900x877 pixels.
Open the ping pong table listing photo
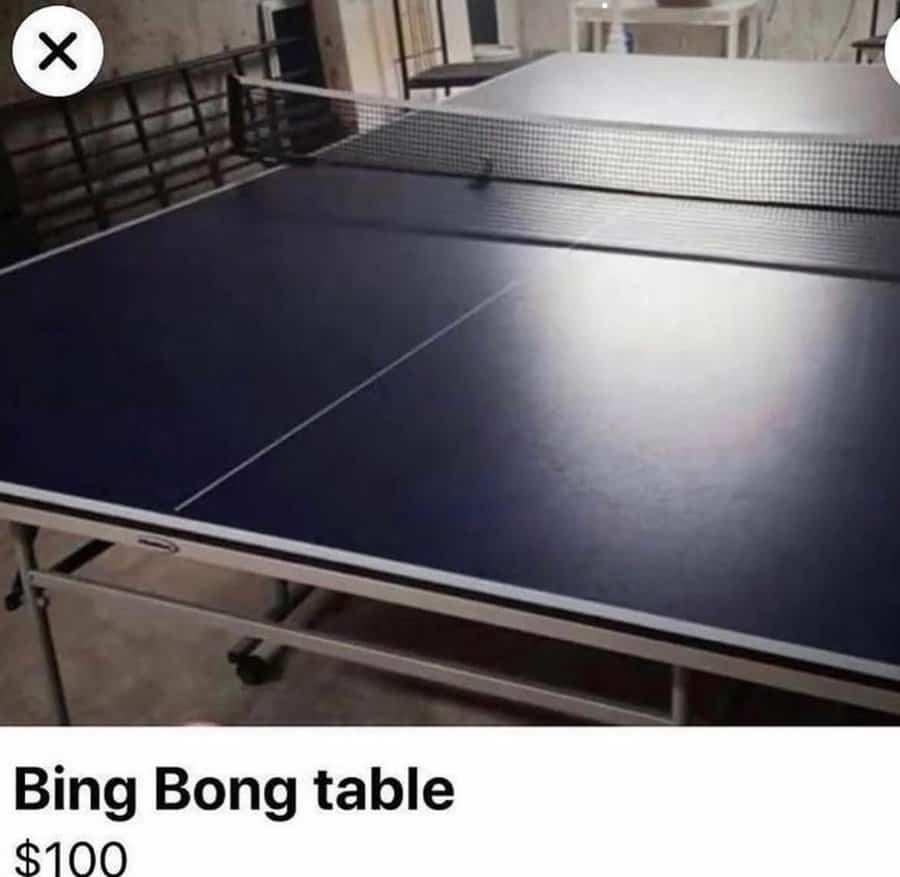[x=450, y=380]
